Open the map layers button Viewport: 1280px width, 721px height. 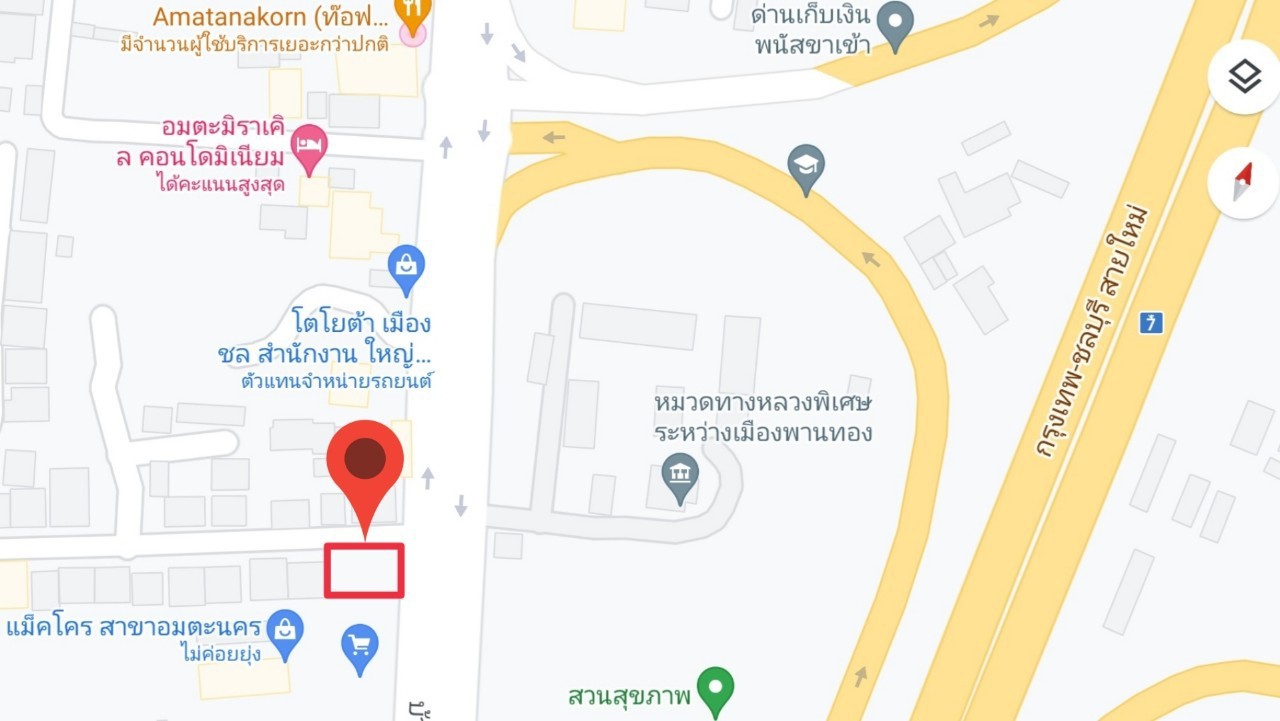pyautogui.click(x=1243, y=77)
